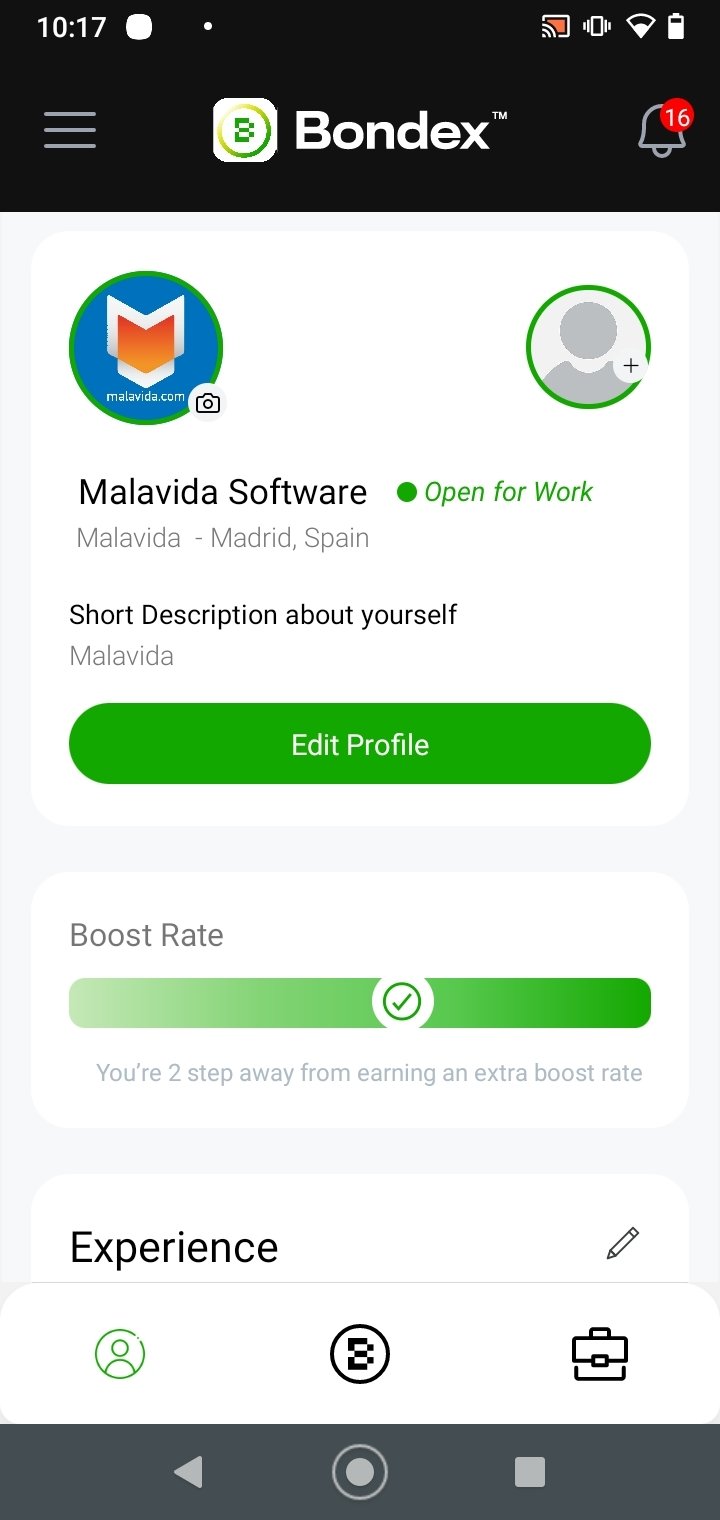Change the profile photo with camera icon
The image size is (720, 1520).
pyautogui.click(x=208, y=403)
